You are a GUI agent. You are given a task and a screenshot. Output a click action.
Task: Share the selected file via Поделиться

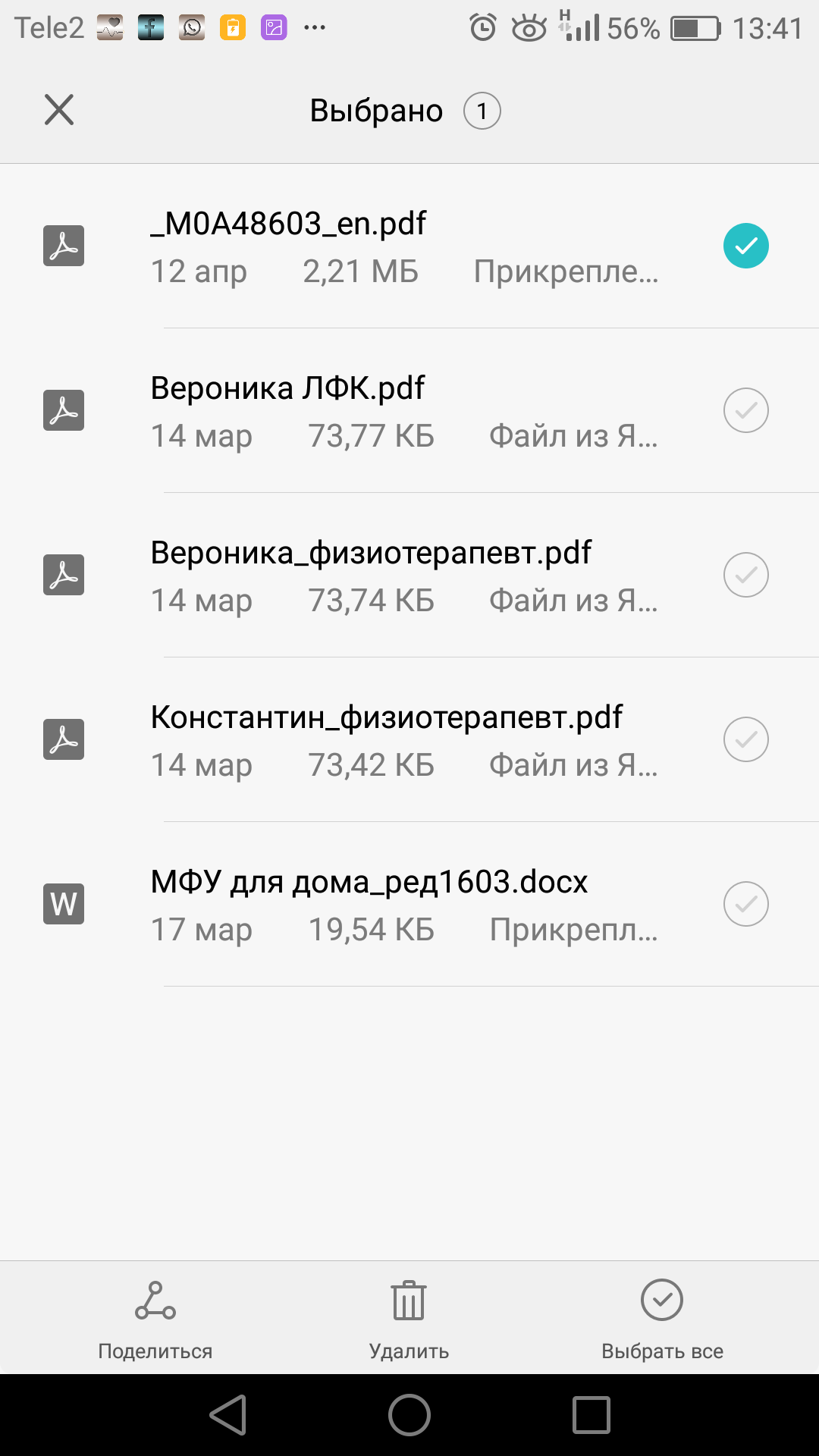tap(155, 1318)
